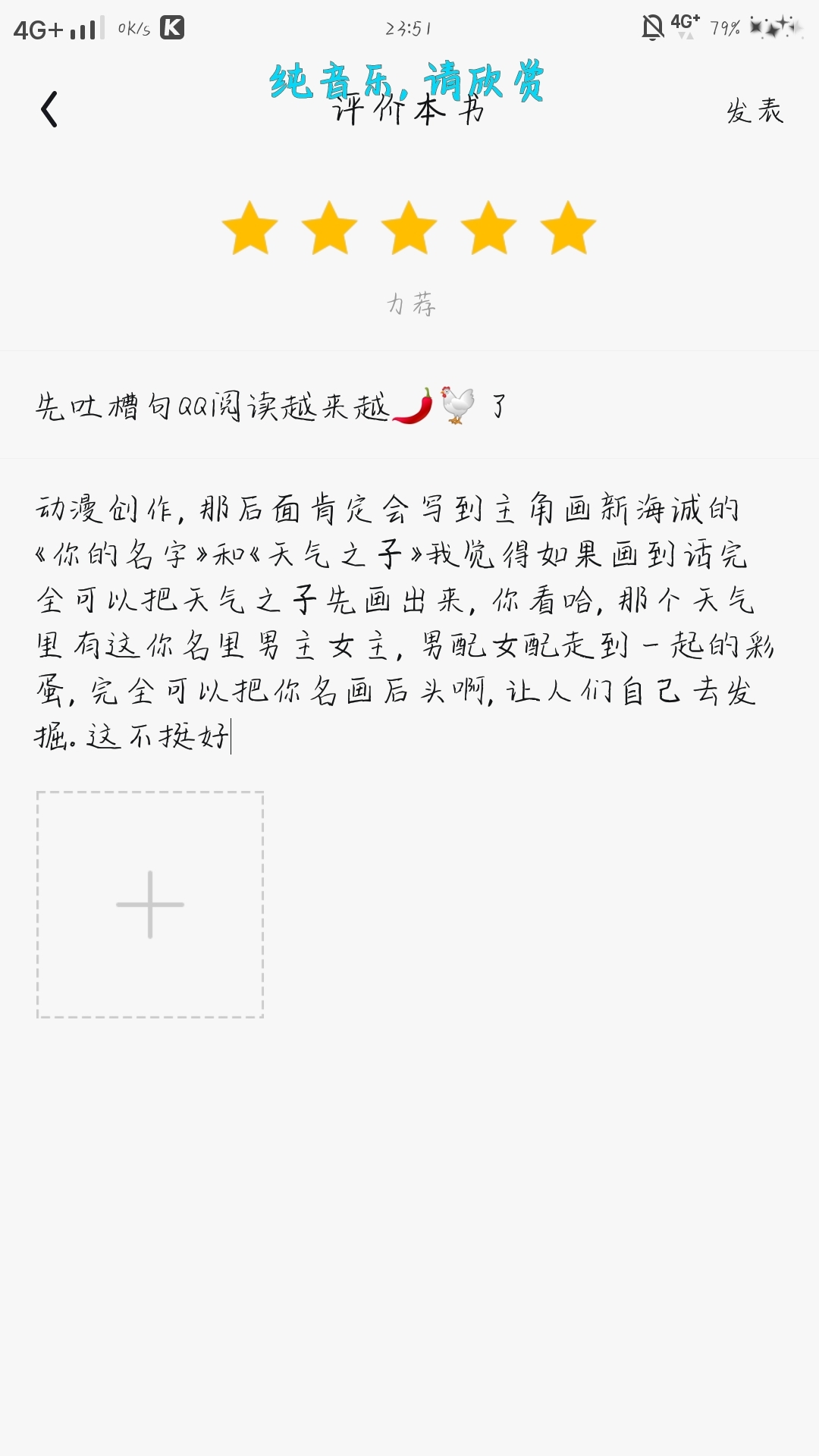Go back using the top-left arrow

pyautogui.click(x=49, y=110)
